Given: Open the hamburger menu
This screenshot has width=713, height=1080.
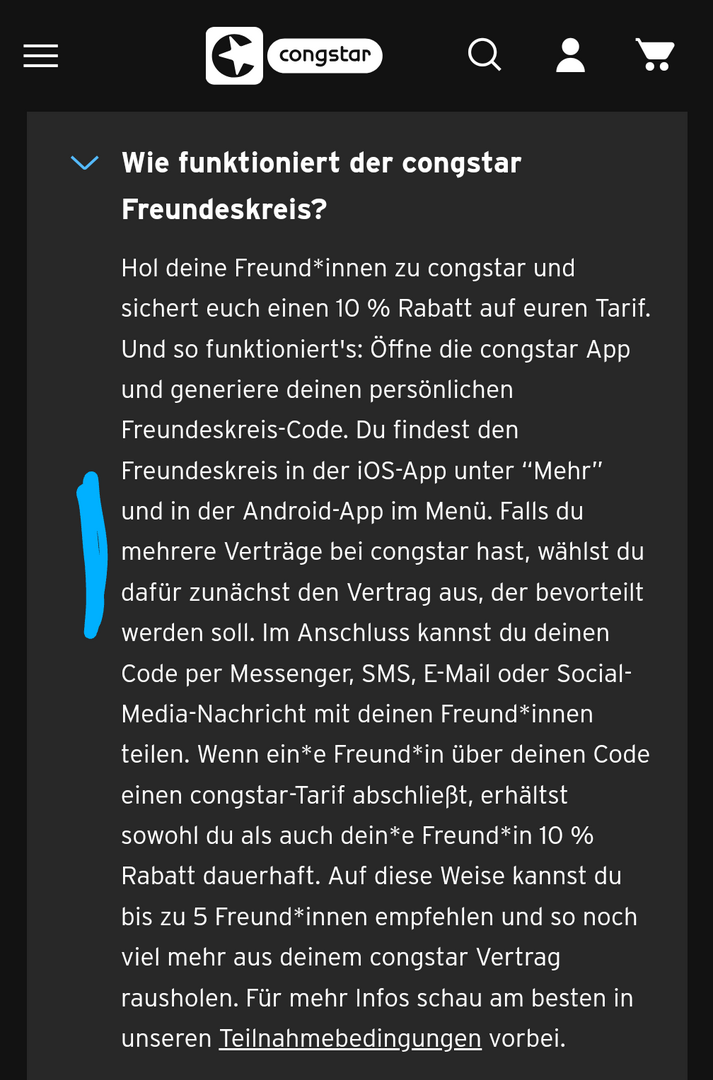Looking at the screenshot, I should click(41, 56).
